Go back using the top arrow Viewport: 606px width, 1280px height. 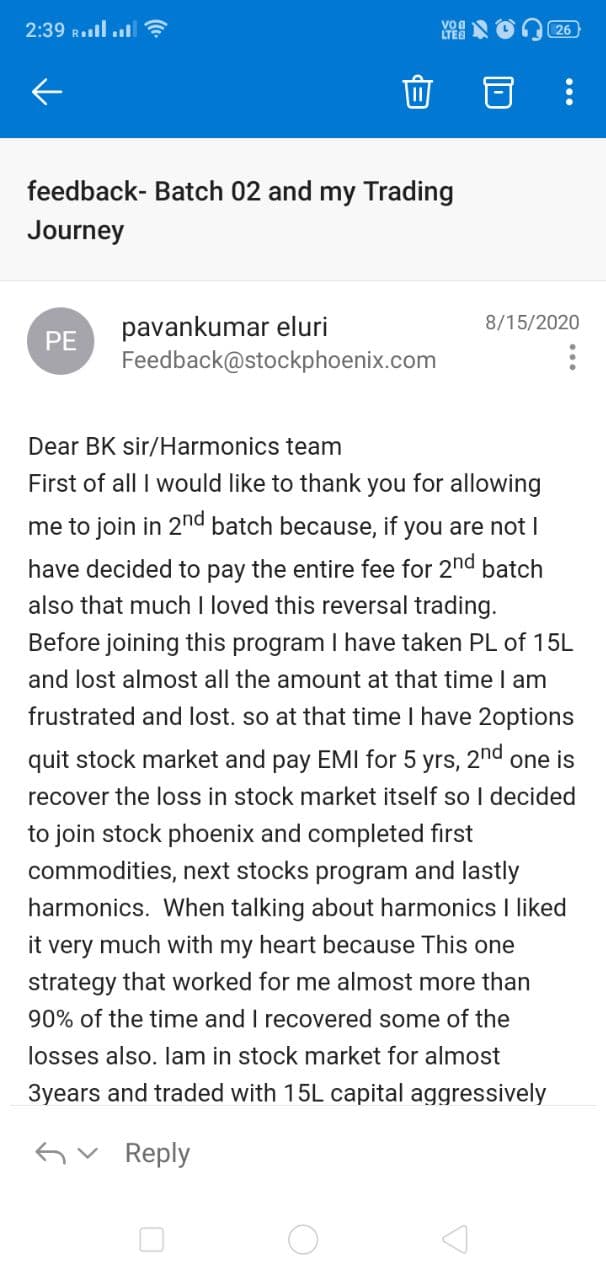tap(47, 93)
